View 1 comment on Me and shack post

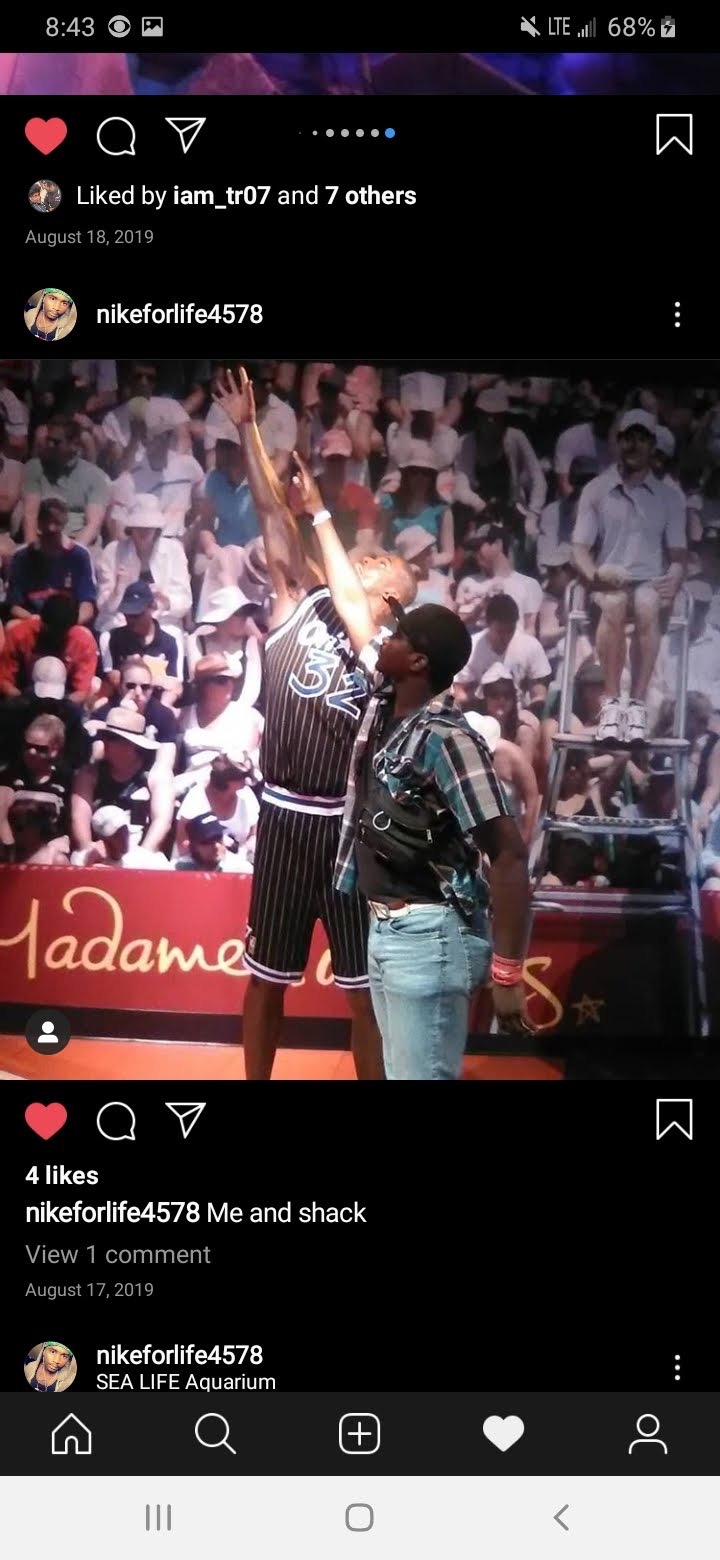click(x=118, y=1254)
